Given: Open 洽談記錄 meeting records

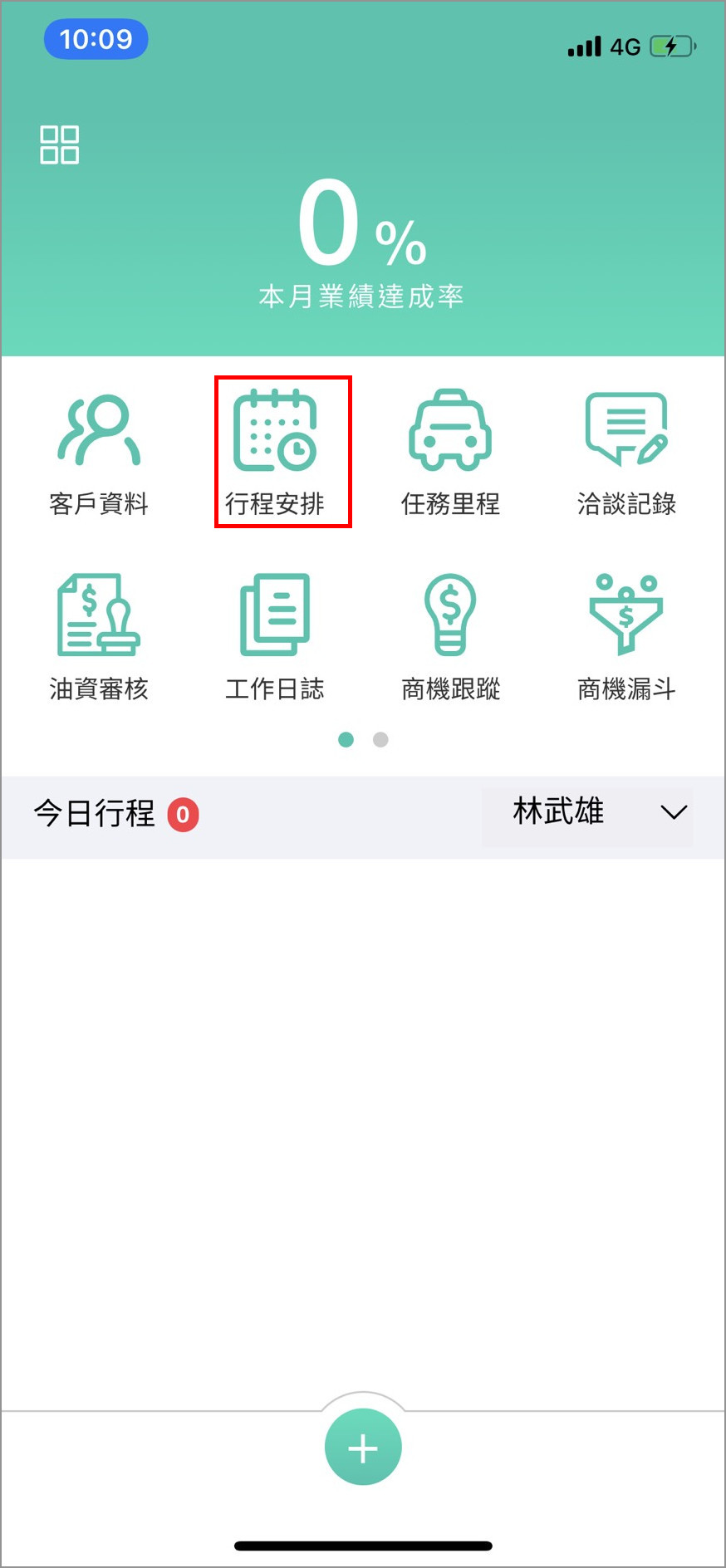Looking at the screenshot, I should 626,453.
